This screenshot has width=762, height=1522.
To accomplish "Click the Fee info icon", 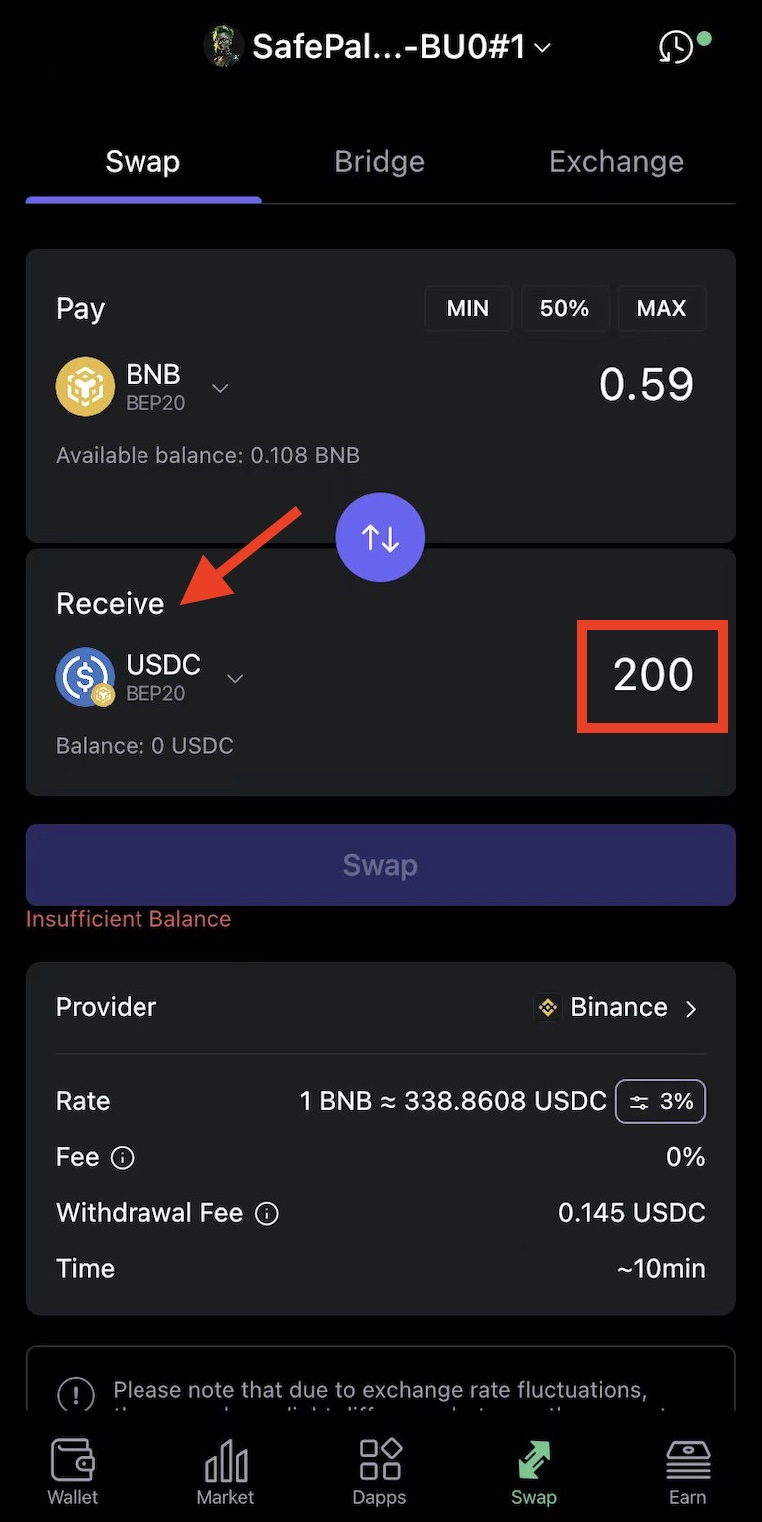I will point(122,1157).
